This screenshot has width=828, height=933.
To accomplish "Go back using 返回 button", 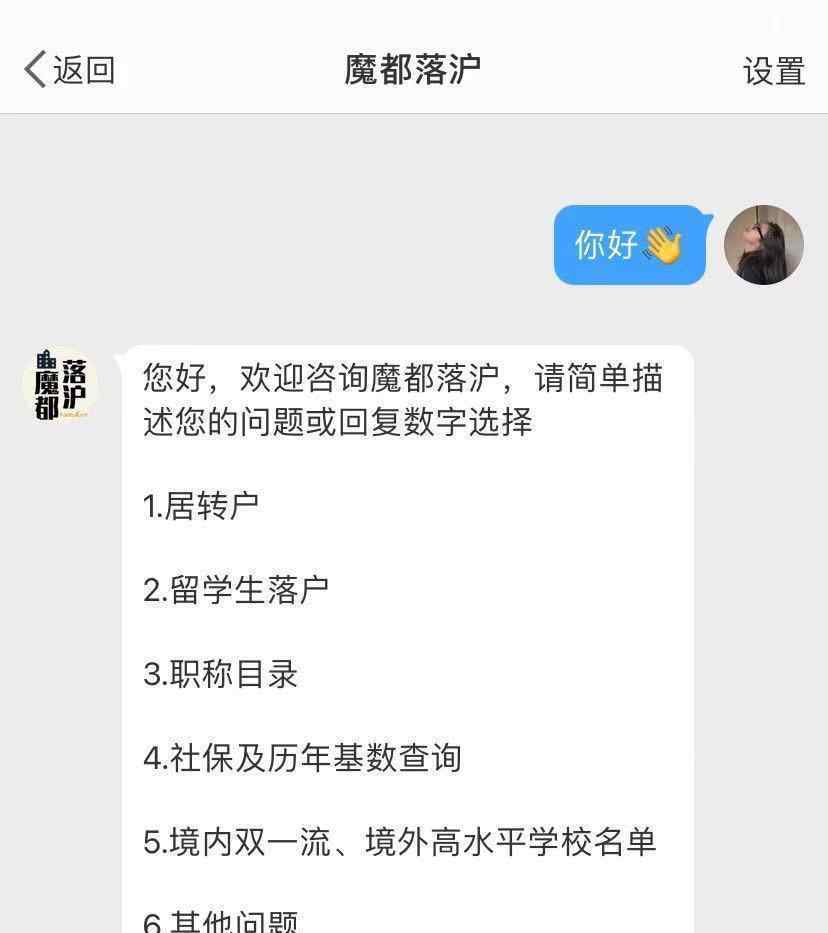I will point(69,70).
